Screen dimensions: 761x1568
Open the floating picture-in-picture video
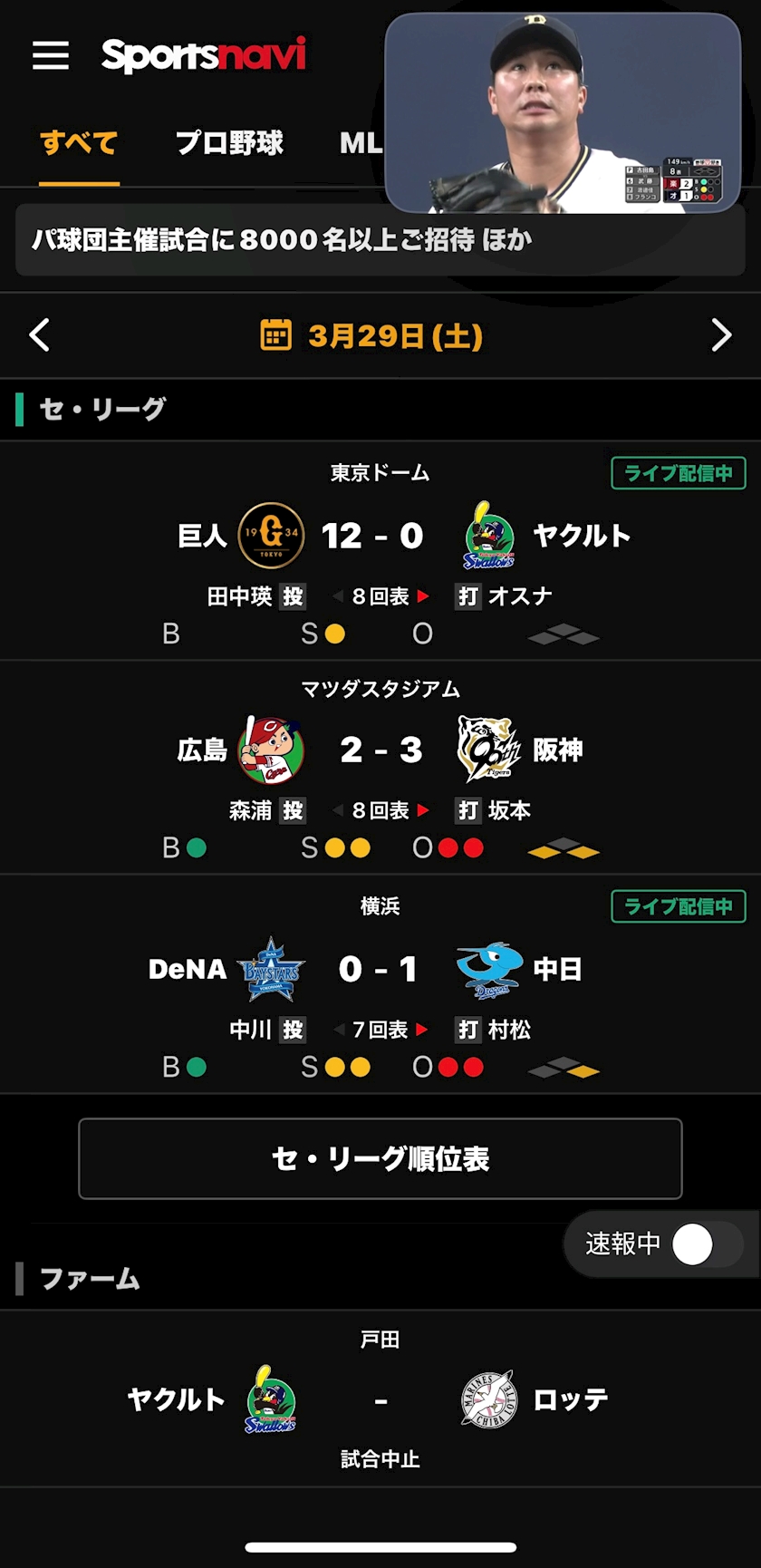563,113
